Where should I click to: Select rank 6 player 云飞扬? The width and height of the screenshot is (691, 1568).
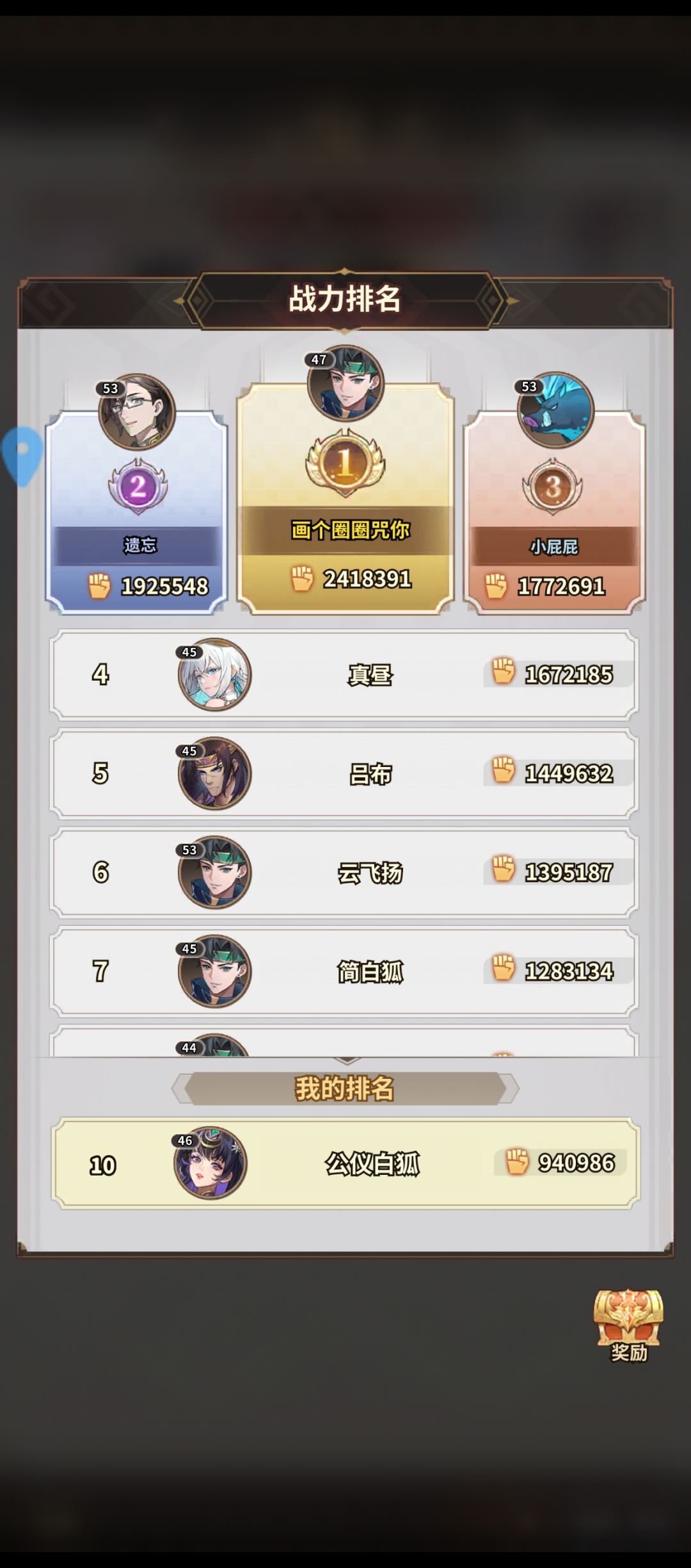[x=344, y=872]
